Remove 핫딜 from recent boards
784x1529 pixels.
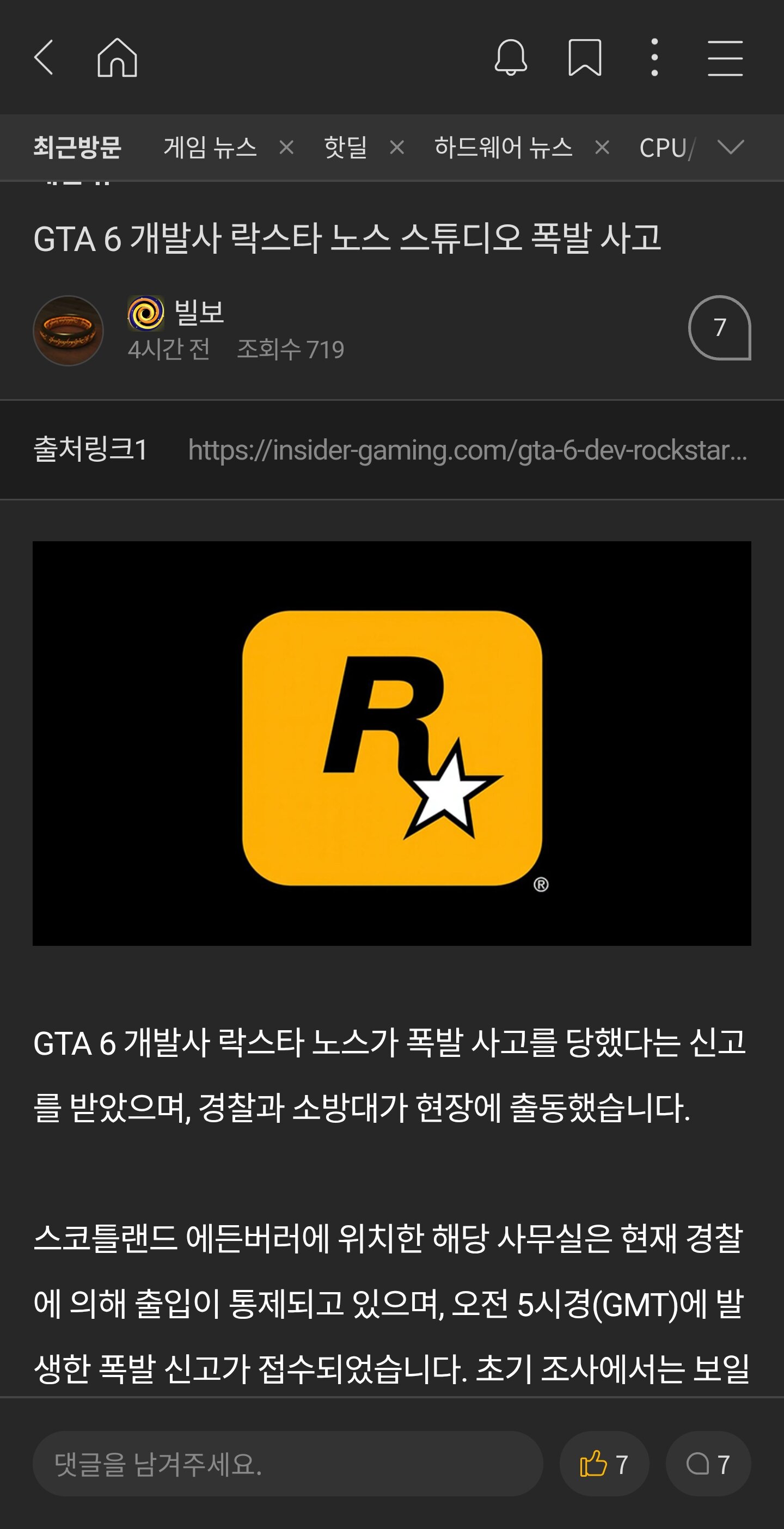click(397, 147)
